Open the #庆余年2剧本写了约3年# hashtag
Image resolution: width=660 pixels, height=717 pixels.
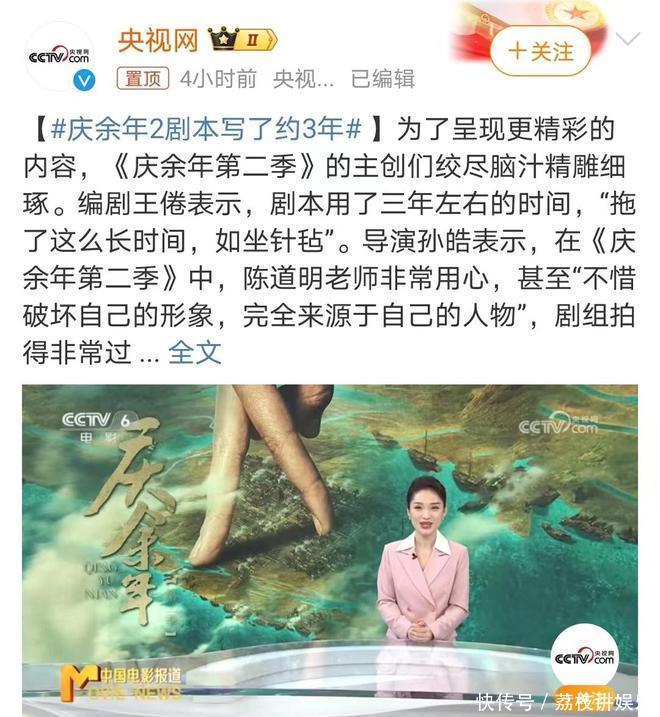pyautogui.click(x=206, y=128)
